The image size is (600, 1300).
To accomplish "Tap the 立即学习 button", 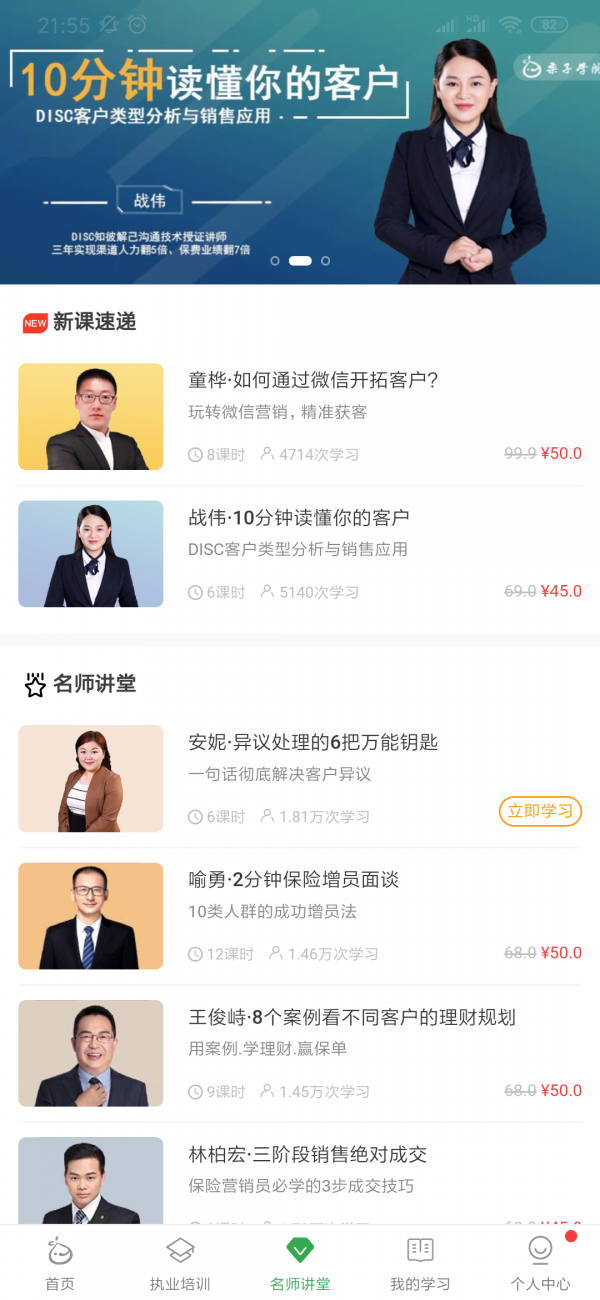I will [540, 811].
